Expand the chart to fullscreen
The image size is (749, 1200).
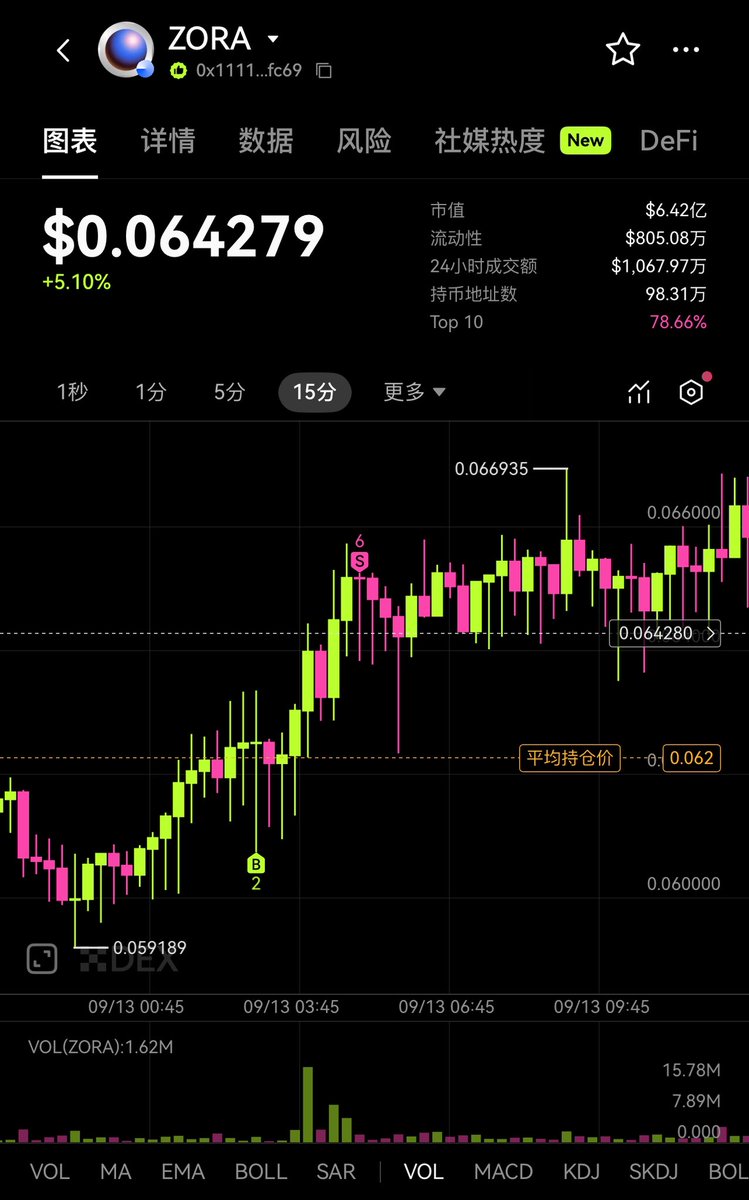42,958
